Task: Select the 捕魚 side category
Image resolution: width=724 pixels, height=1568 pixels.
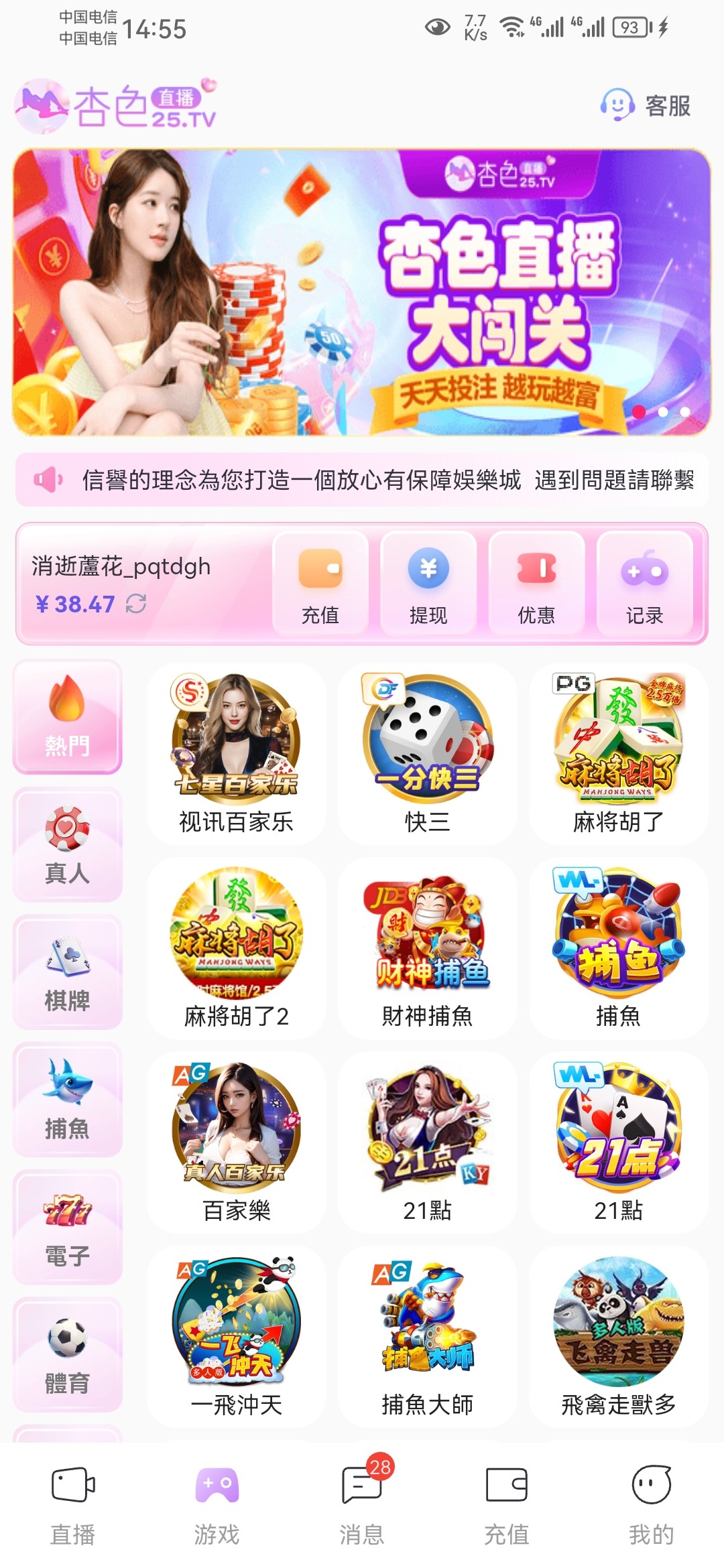Action: (x=67, y=1100)
